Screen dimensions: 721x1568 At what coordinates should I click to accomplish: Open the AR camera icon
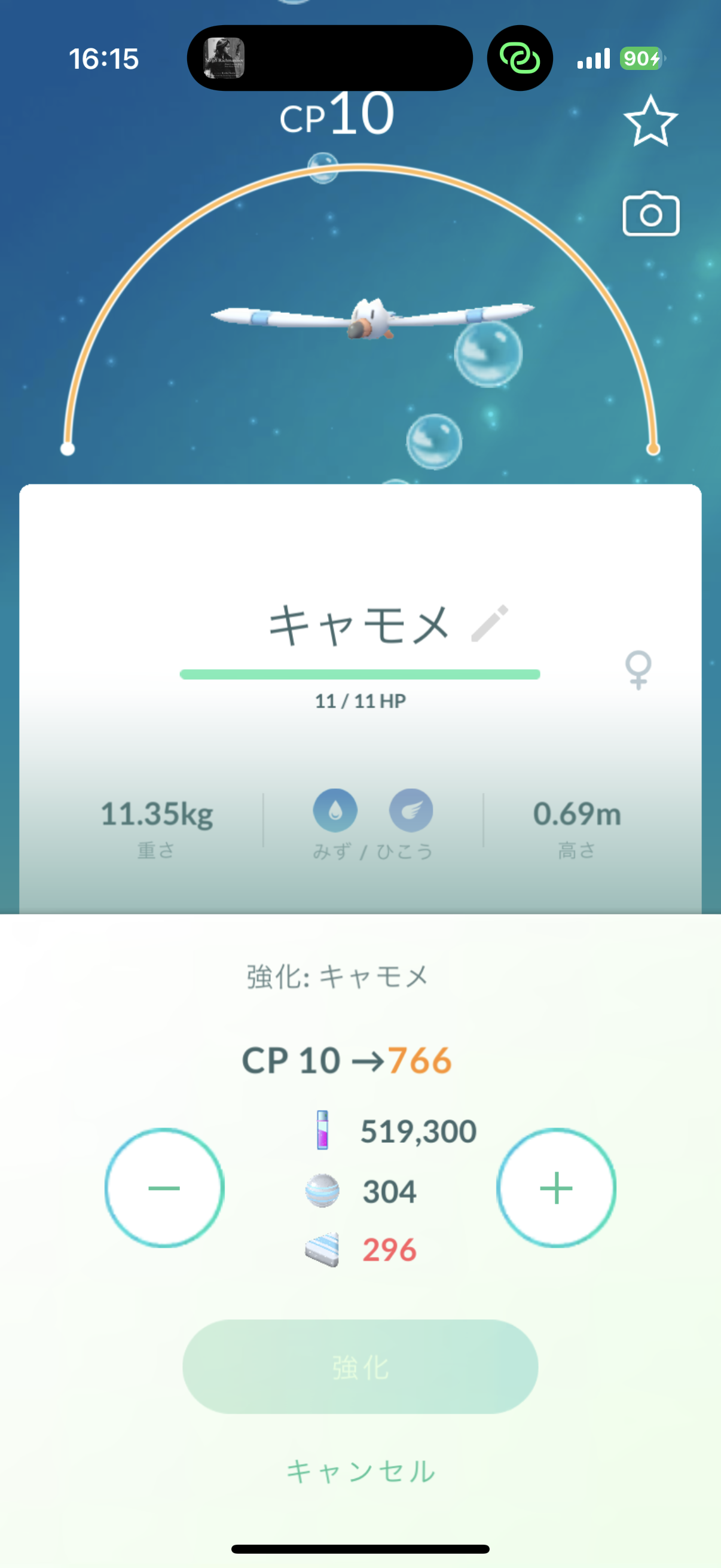point(650,214)
